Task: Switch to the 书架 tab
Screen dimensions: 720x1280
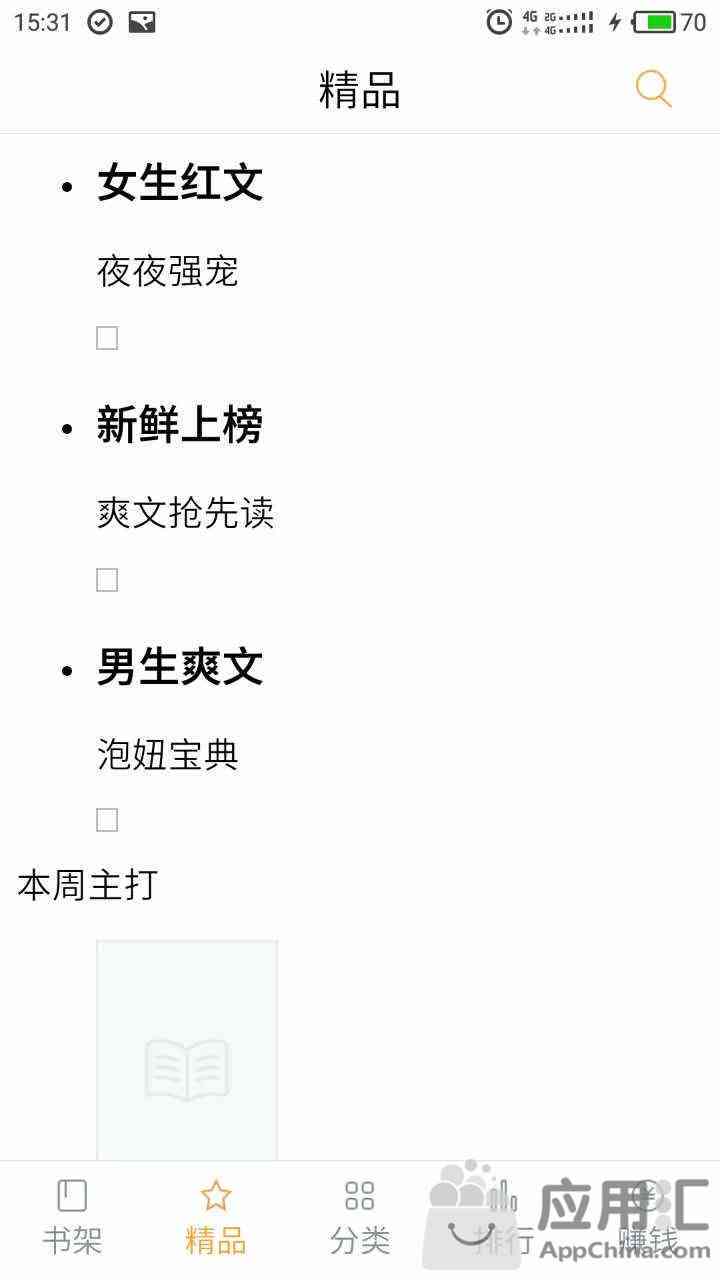Action: (x=72, y=1218)
